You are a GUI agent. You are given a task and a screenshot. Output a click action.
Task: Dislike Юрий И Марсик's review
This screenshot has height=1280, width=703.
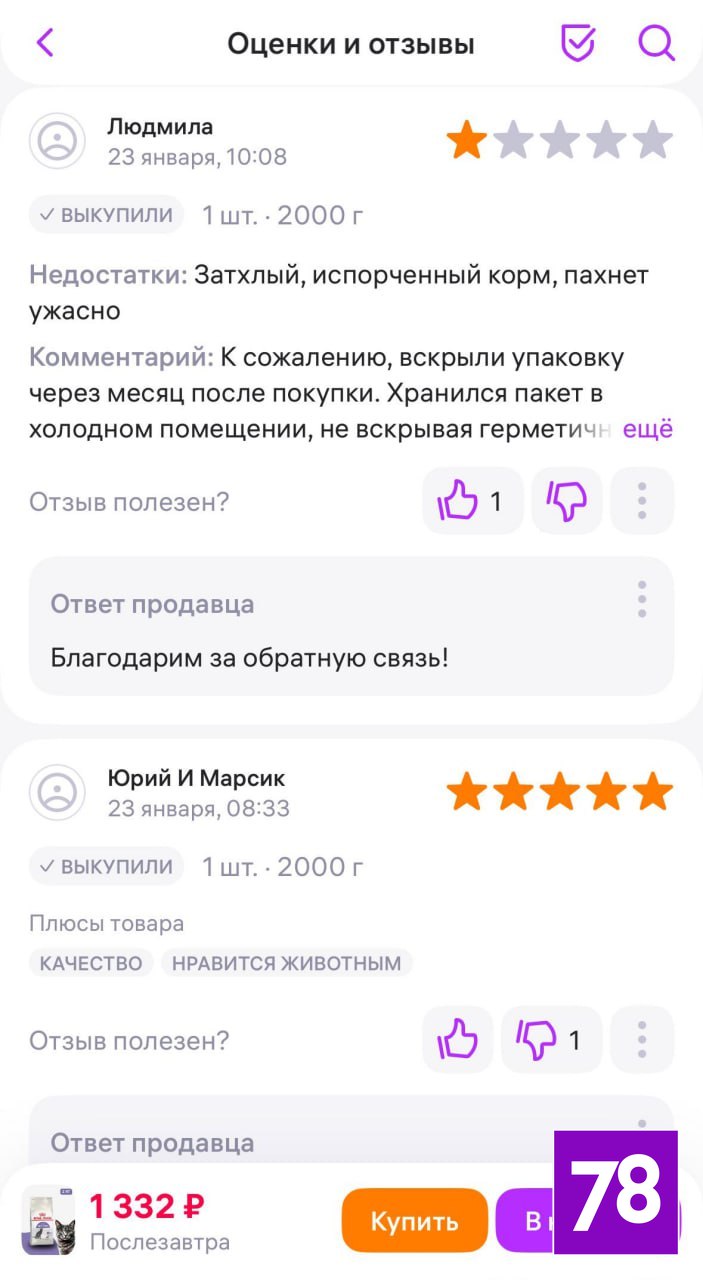point(551,1040)
